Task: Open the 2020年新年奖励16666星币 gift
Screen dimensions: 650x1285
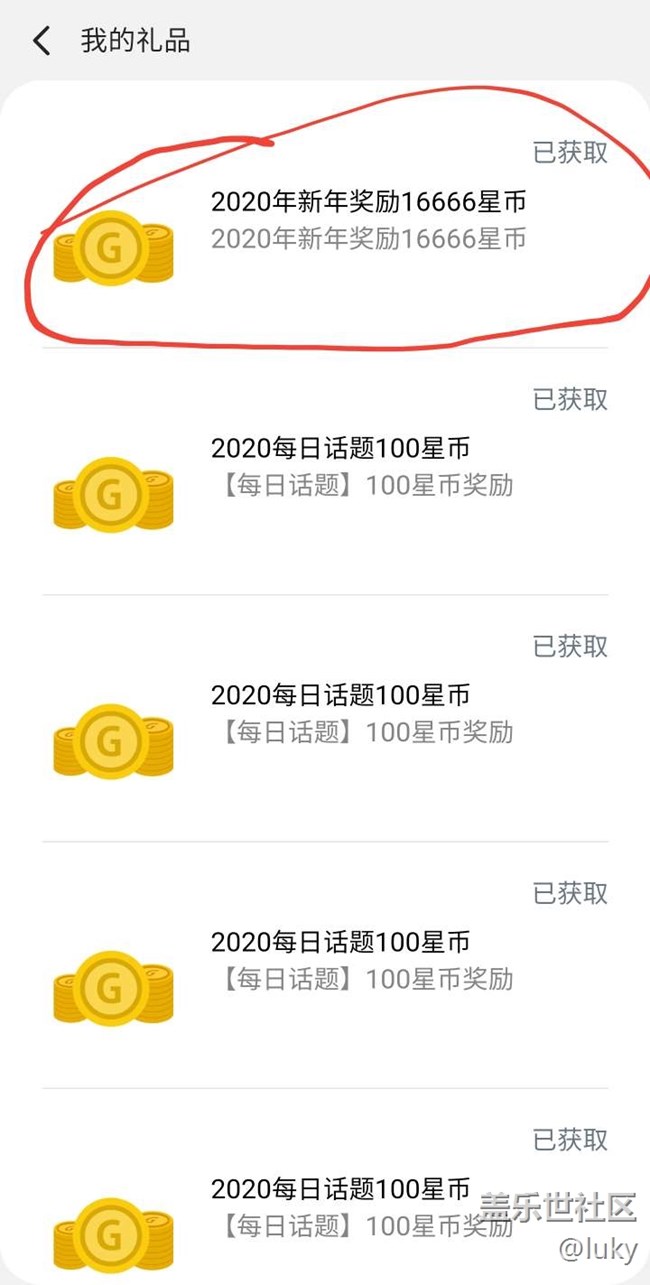Action: point(367,220)
